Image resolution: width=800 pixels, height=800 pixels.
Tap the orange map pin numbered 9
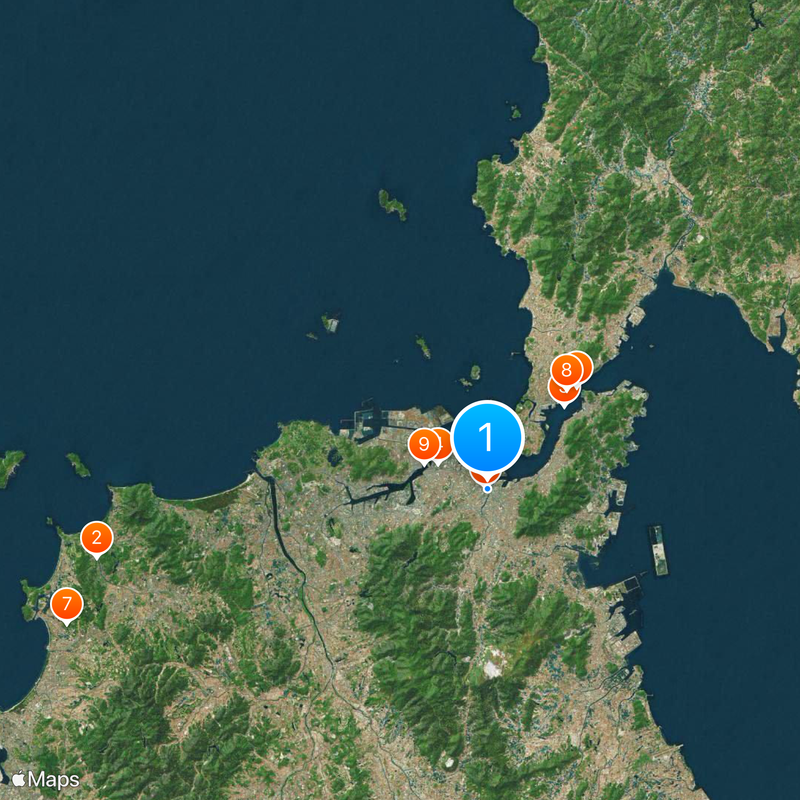(x=423, y=443)
